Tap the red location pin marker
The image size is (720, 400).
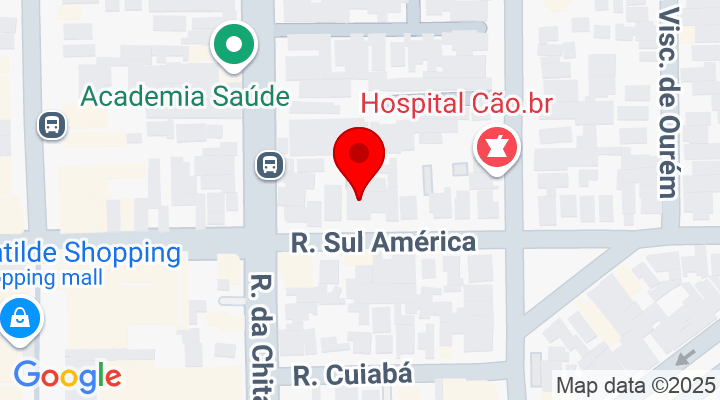point(359,158)
